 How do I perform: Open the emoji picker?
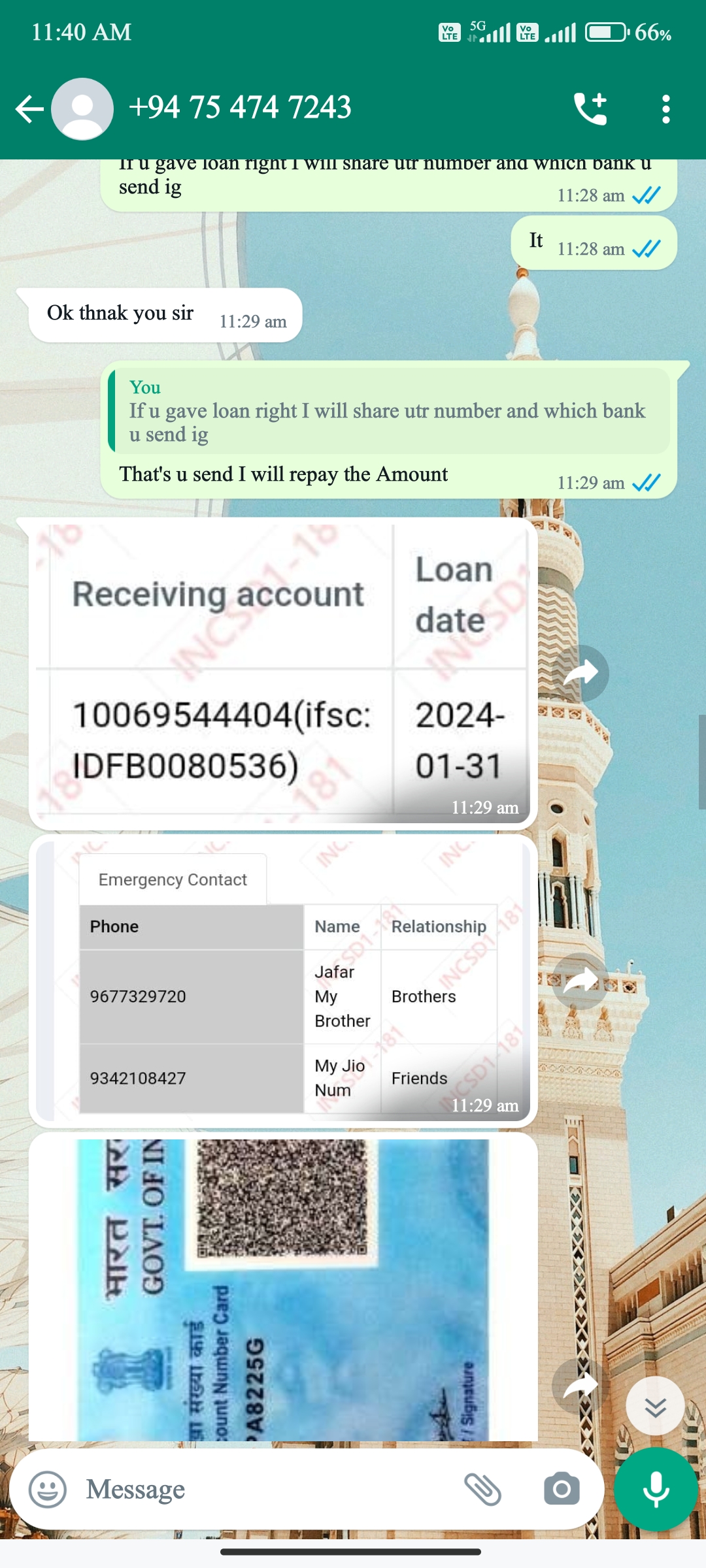coord(48,1490)
